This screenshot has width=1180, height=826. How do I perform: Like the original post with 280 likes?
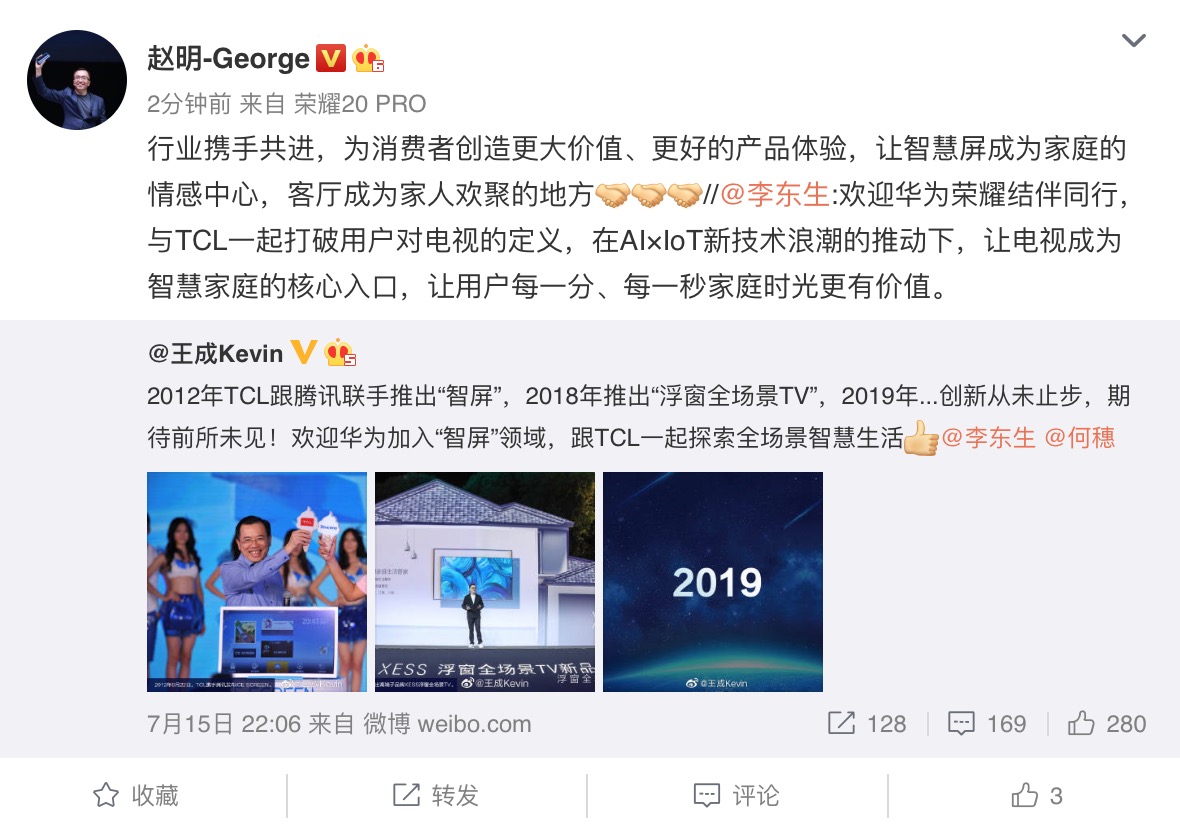point(1106,724)
